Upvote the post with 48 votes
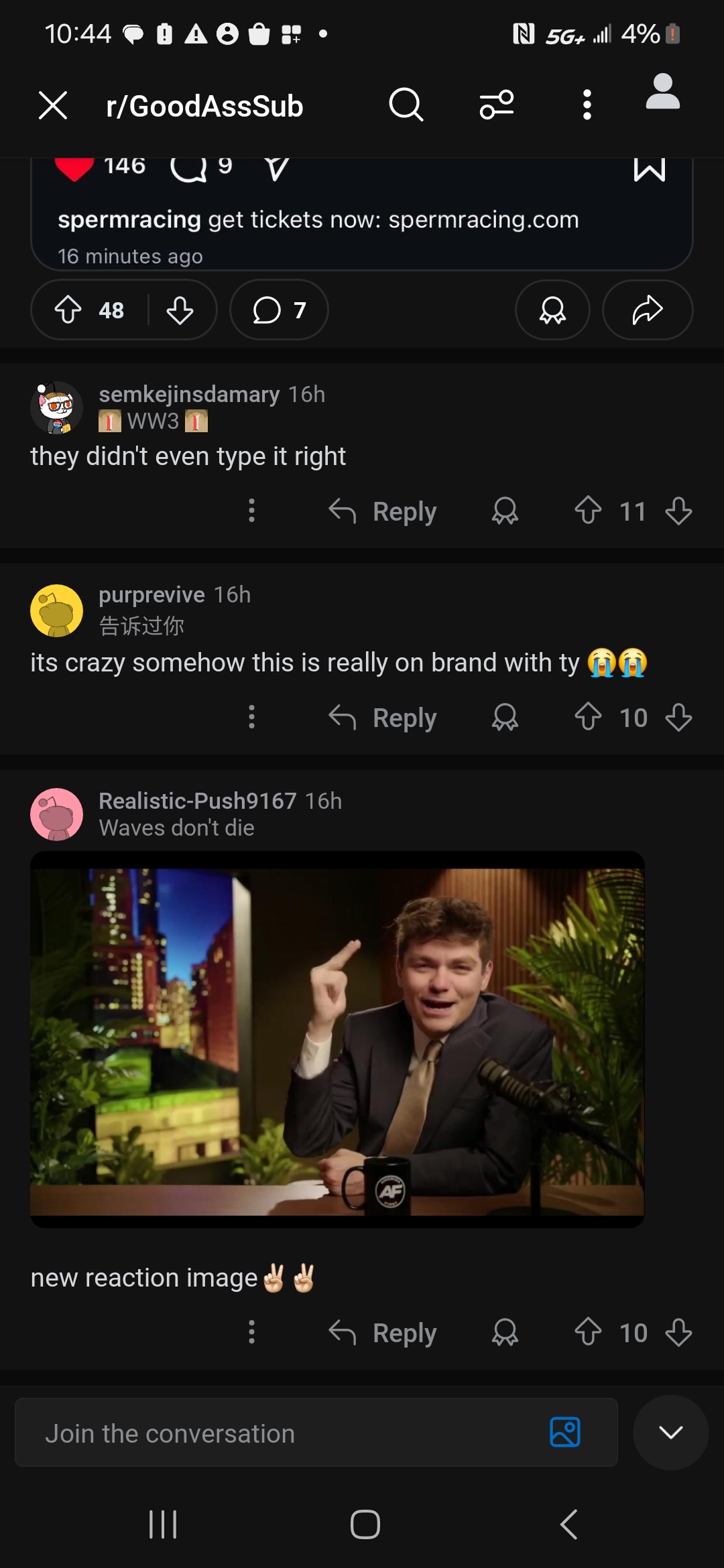Screen dimensions: 724x1568 tap(68, 310)
